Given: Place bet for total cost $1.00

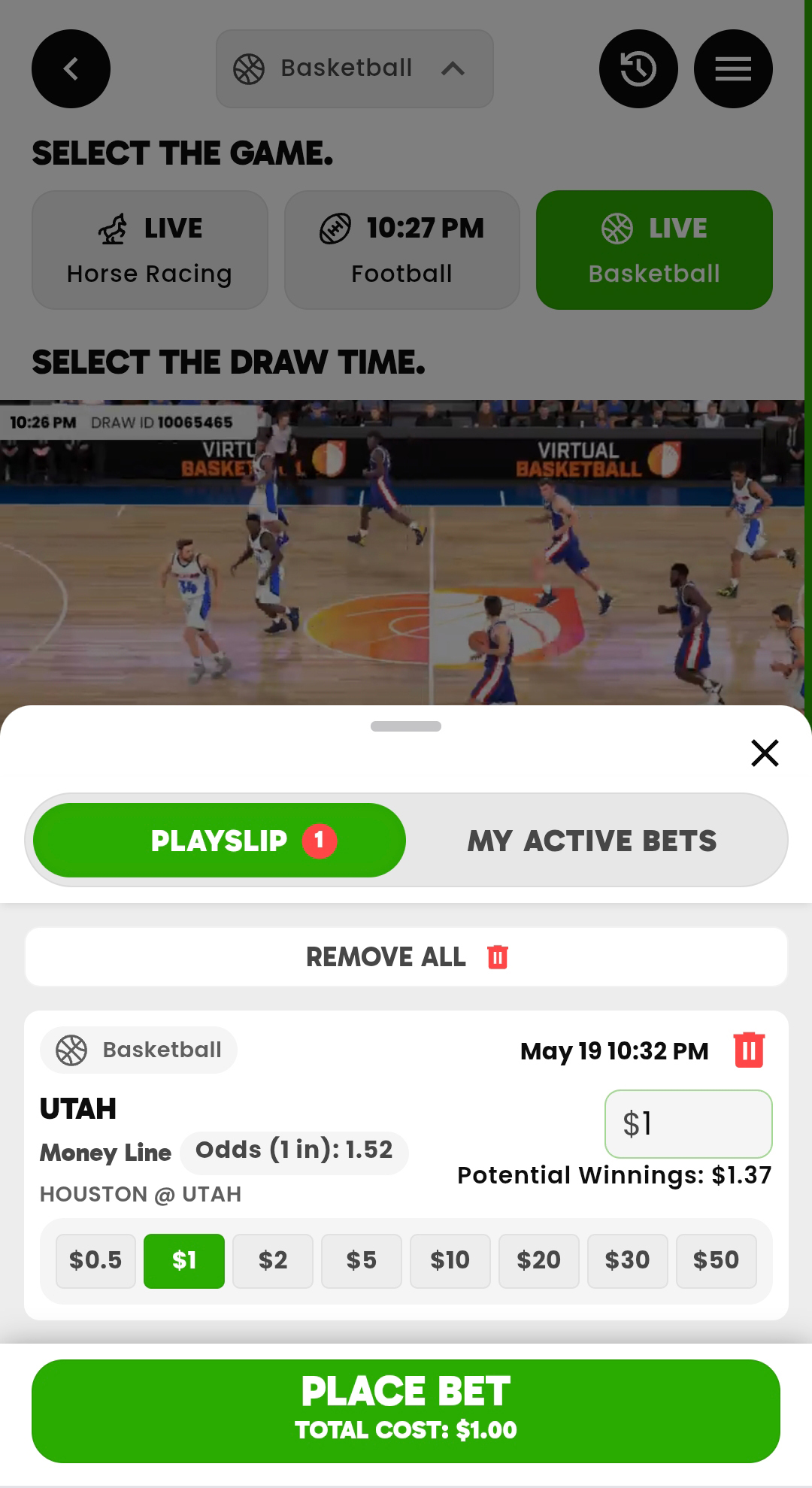Looking at the screenshot, I should (406, 1411).
